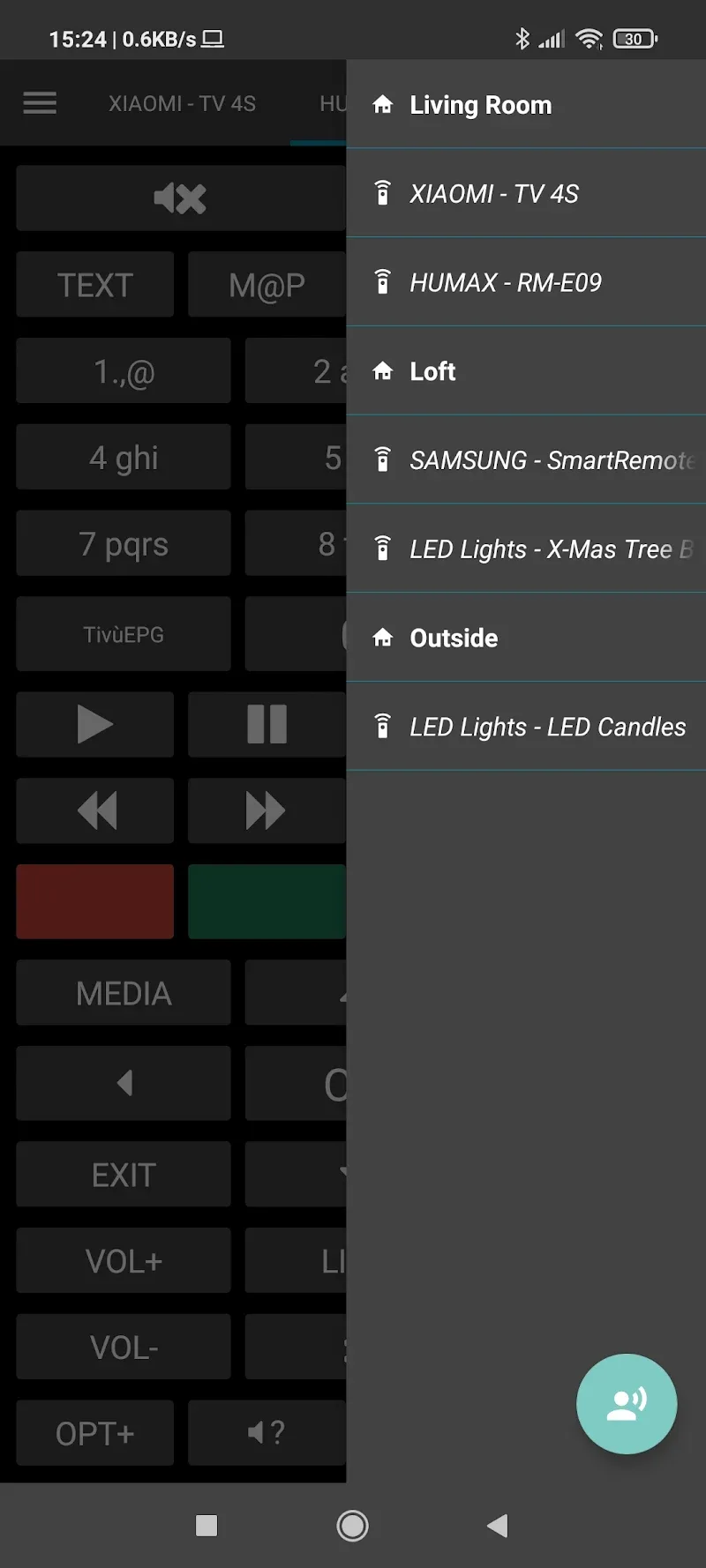Tap the TEXT remote button
Screen dimensions: 706x1568
coord(95,285)
